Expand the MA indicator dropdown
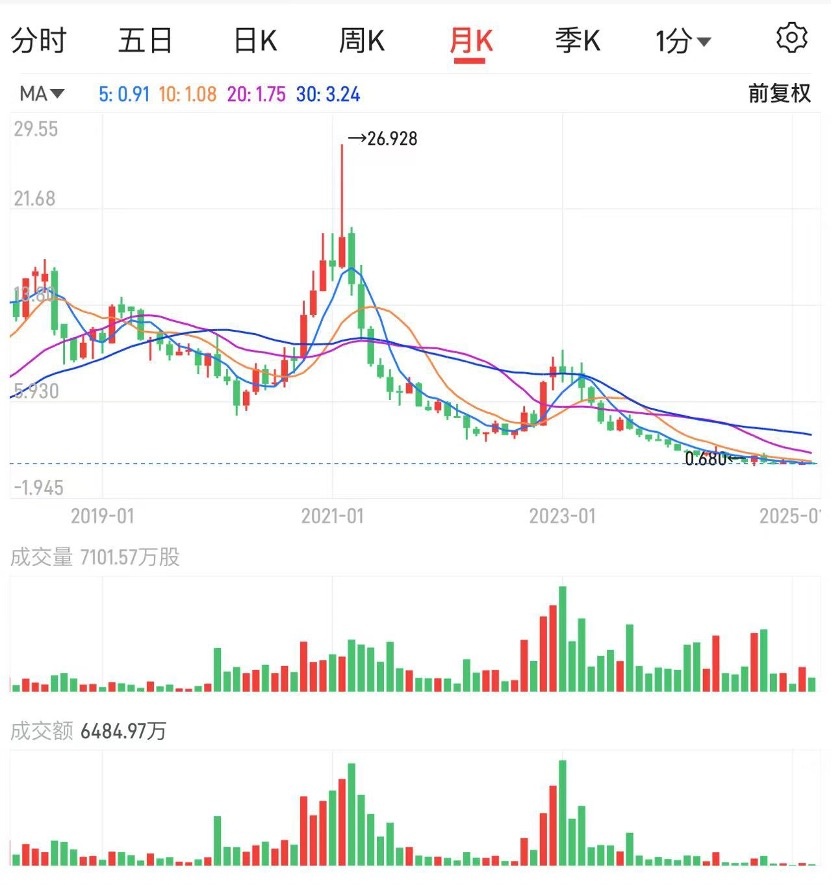 pos(42,94)
